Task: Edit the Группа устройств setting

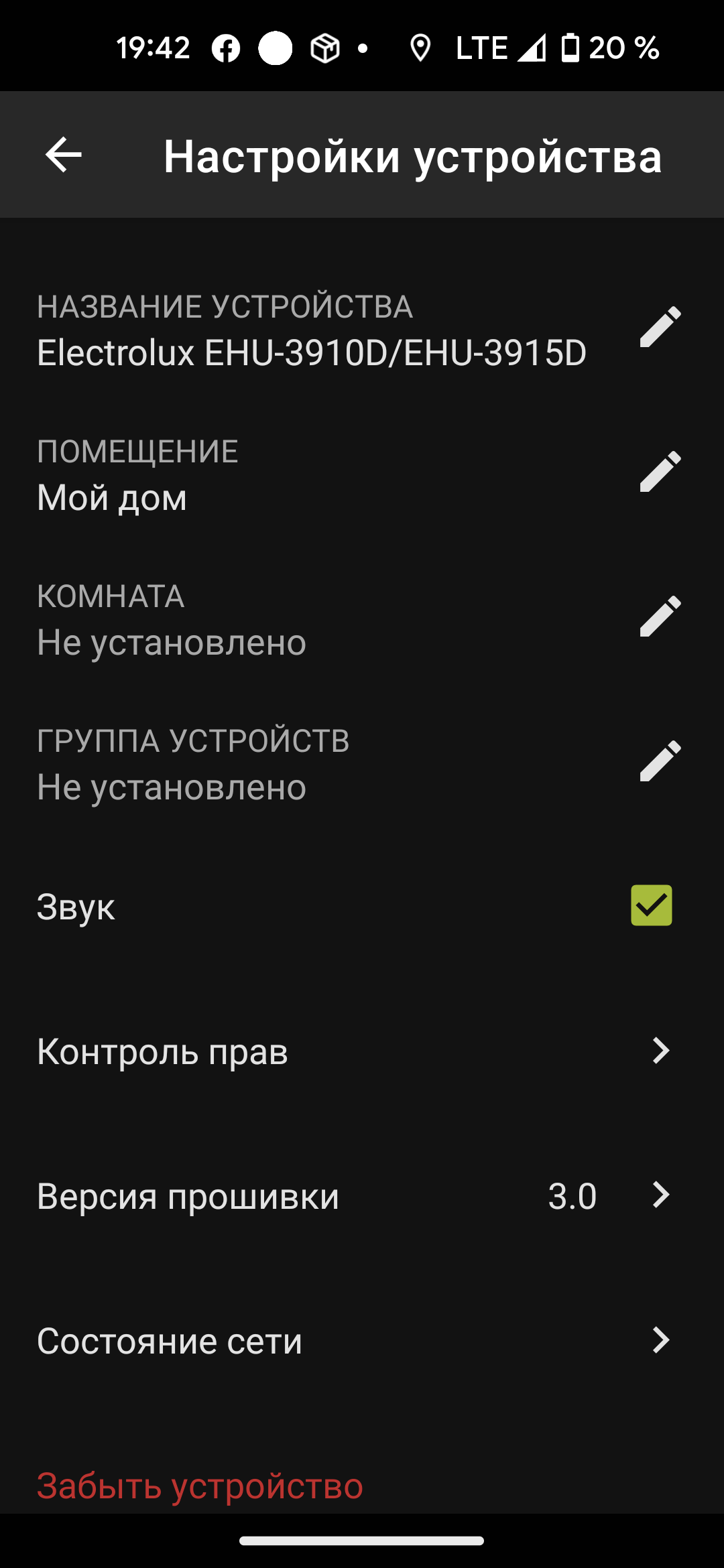Action: (x=660, y=761)
